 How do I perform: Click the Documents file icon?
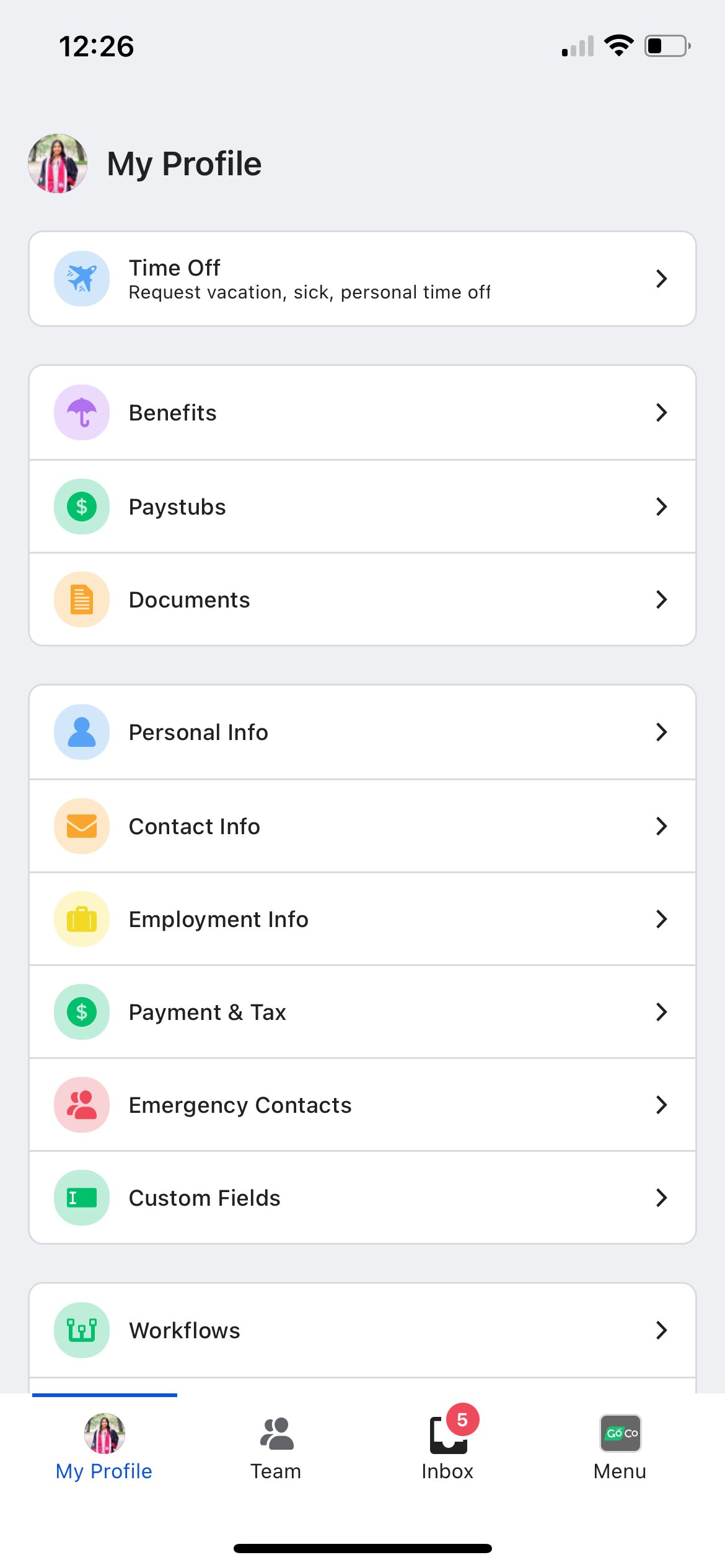point(81,599)
